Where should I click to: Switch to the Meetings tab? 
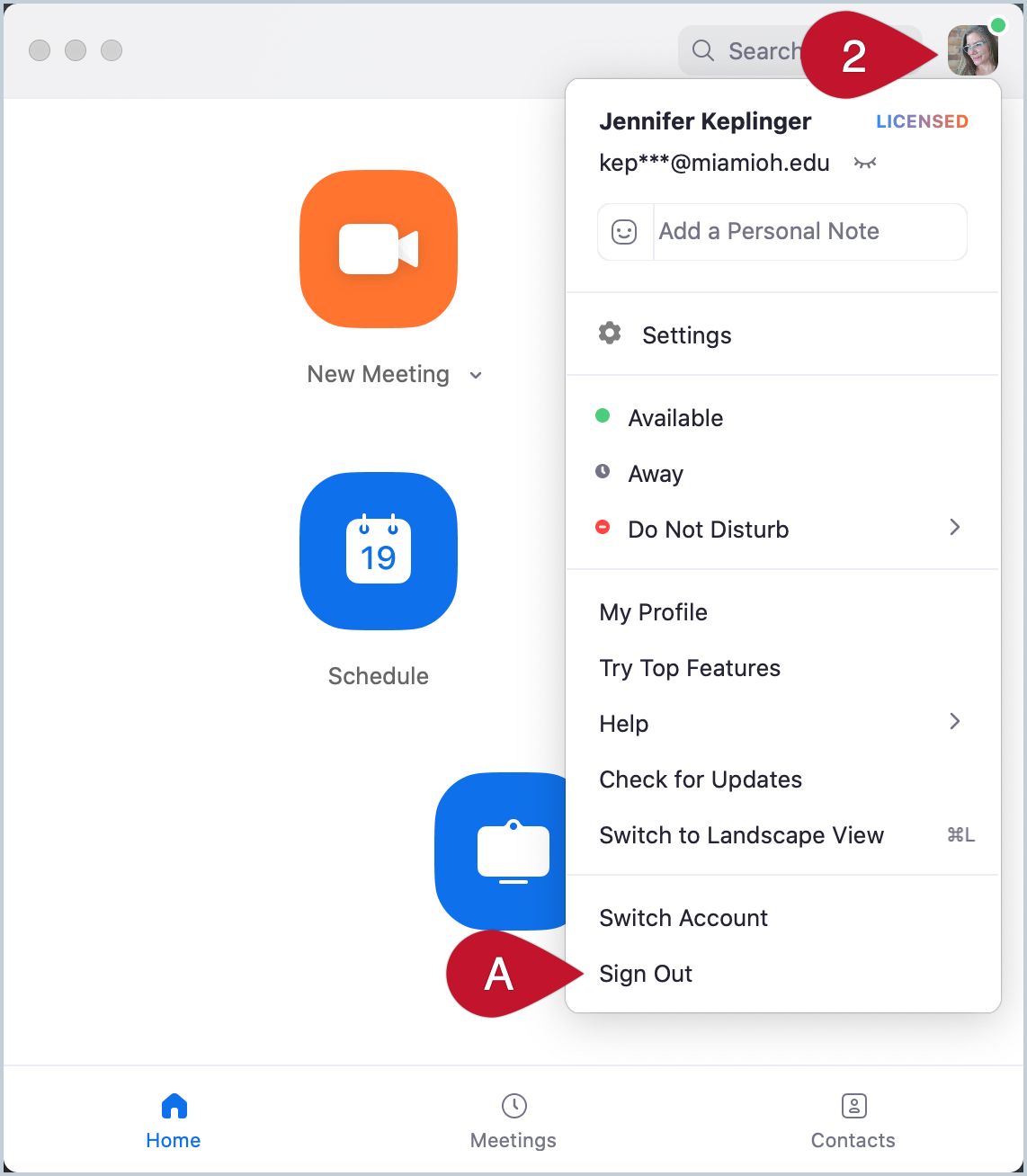513,1120
